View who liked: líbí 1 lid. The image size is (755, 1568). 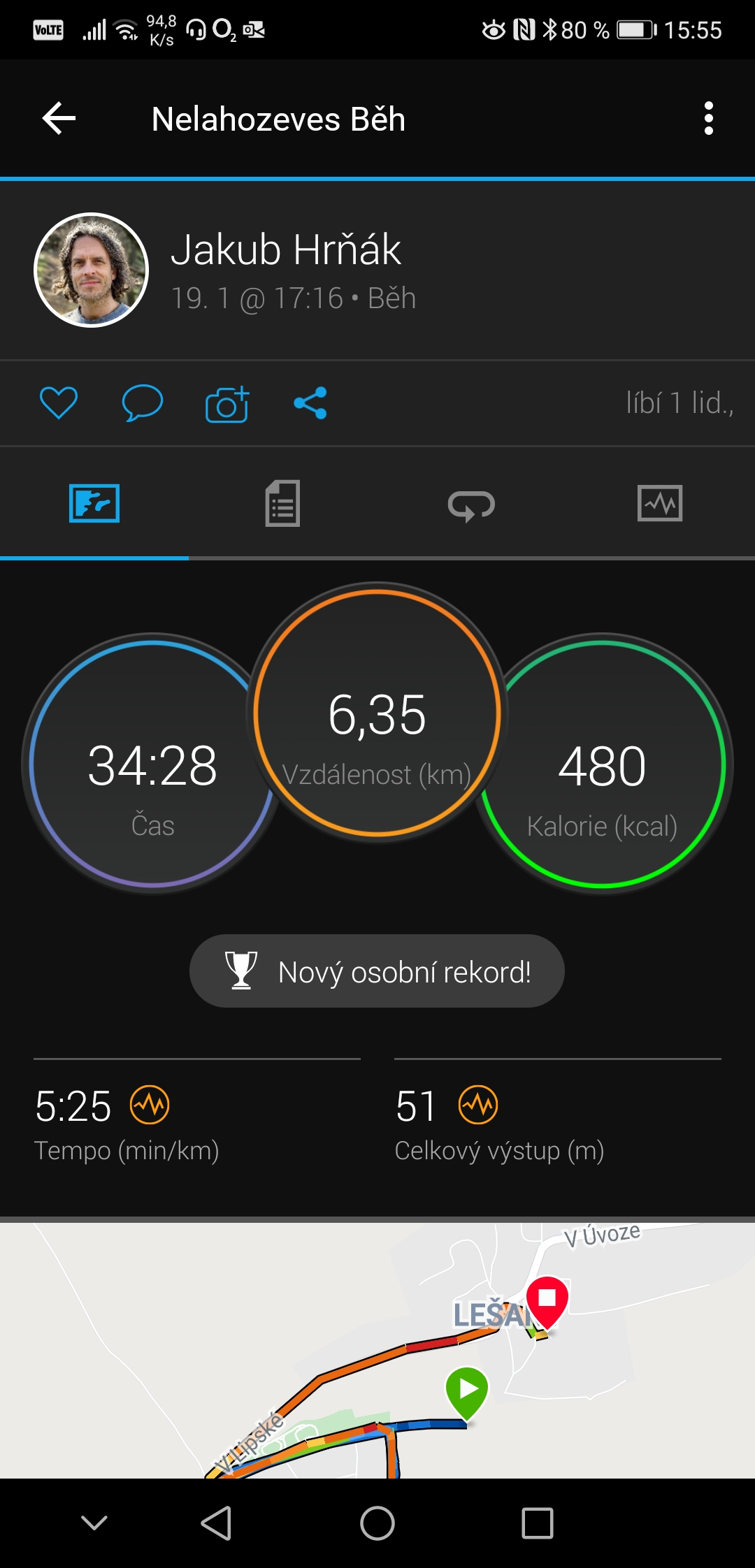[679, 403]
